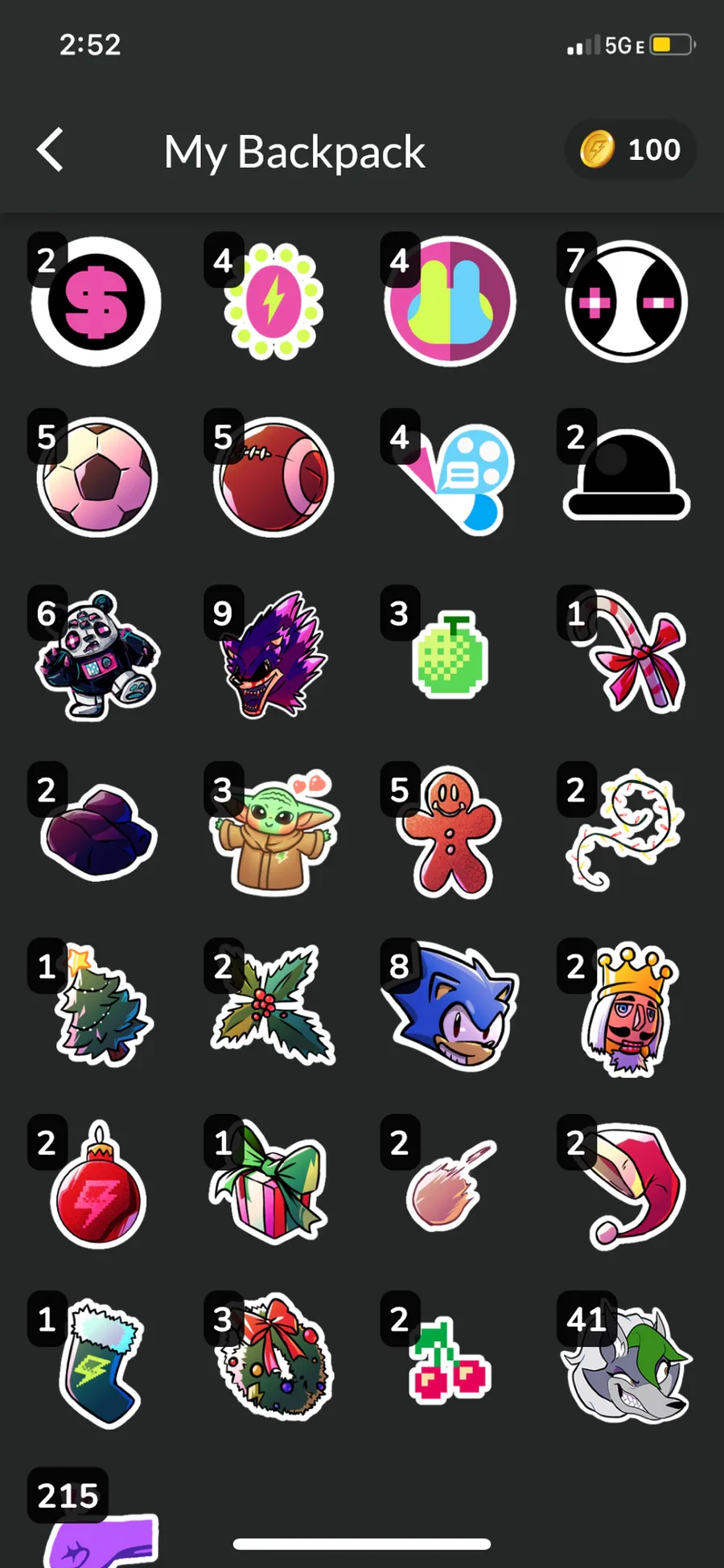Choose the green pixel apple sticker
Screen dimensions: 724x1568
click(x=450, y=655)
